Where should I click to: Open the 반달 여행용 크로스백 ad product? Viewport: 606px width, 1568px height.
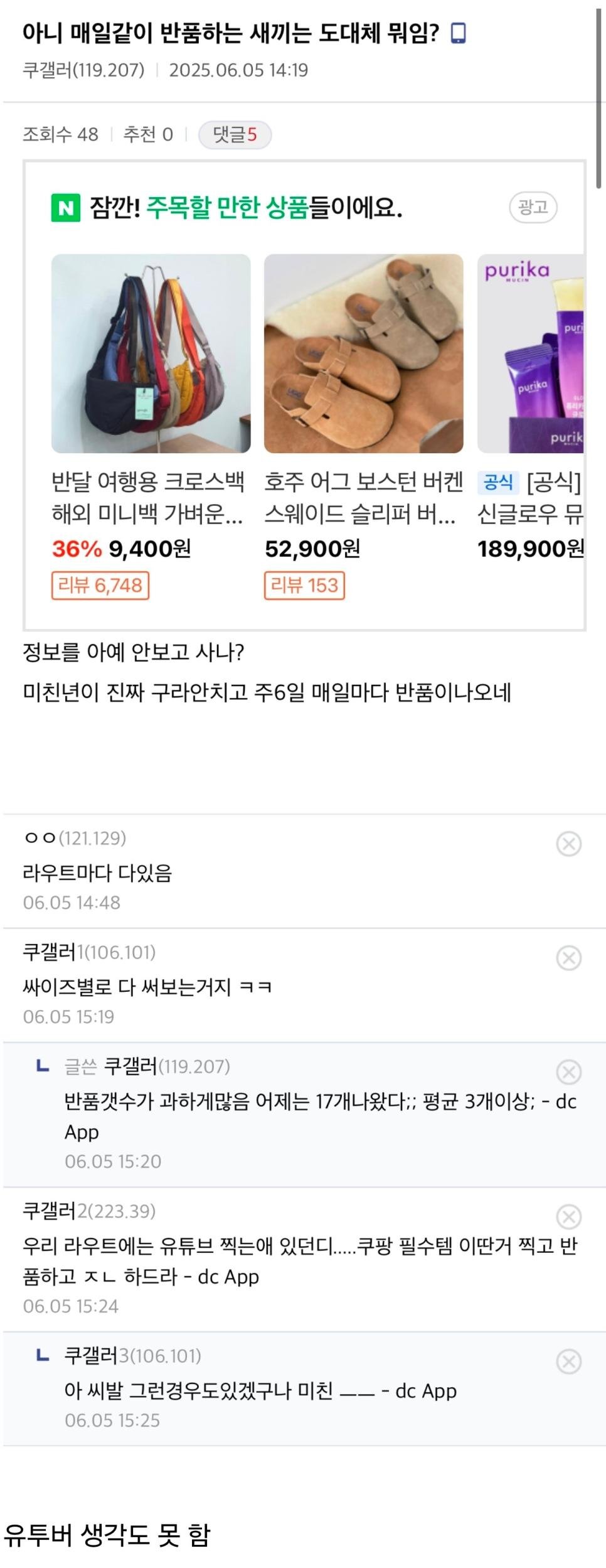151,353
